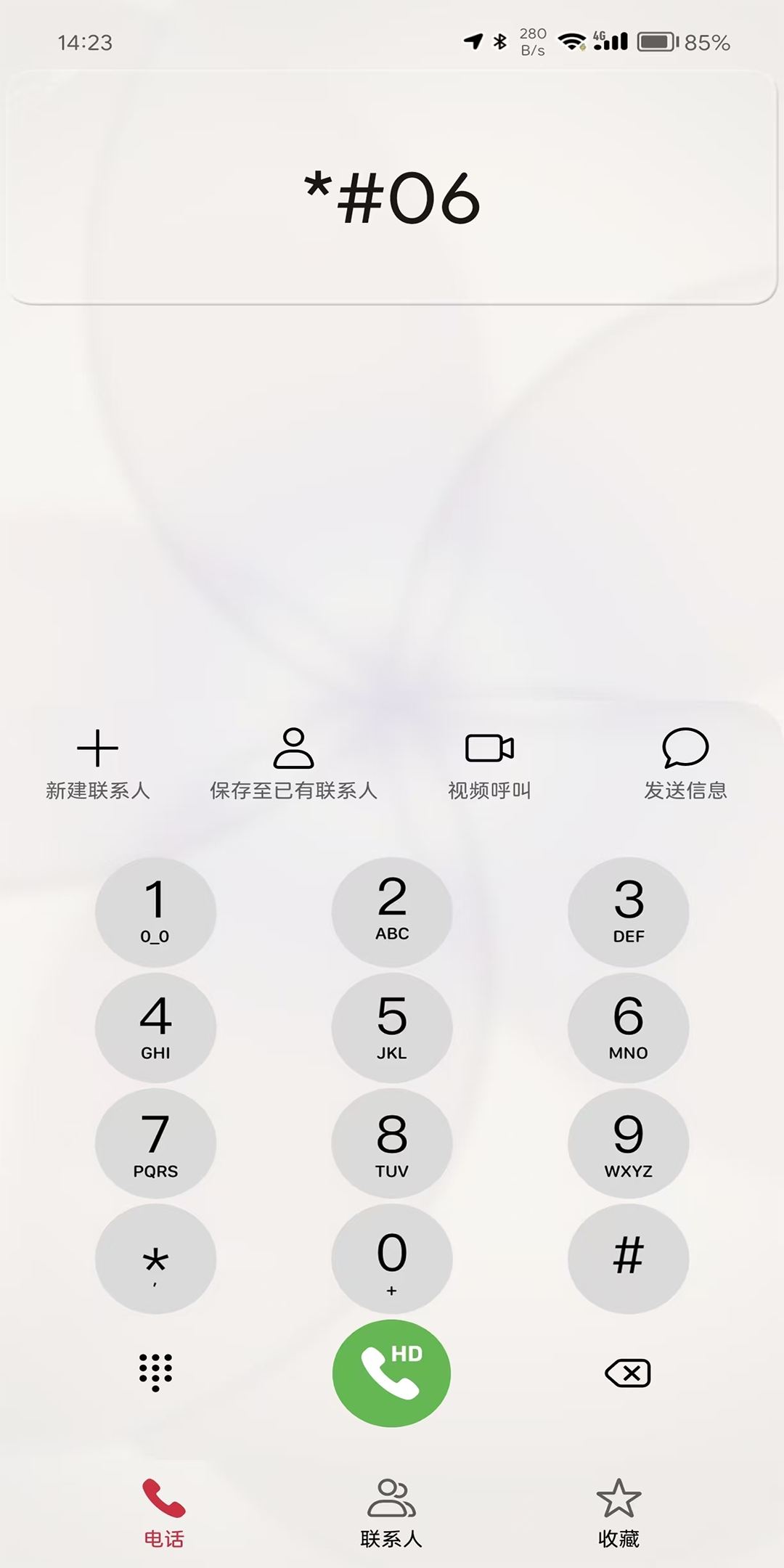
Task: Place the HD call with green button
Action: (392, 1373)
